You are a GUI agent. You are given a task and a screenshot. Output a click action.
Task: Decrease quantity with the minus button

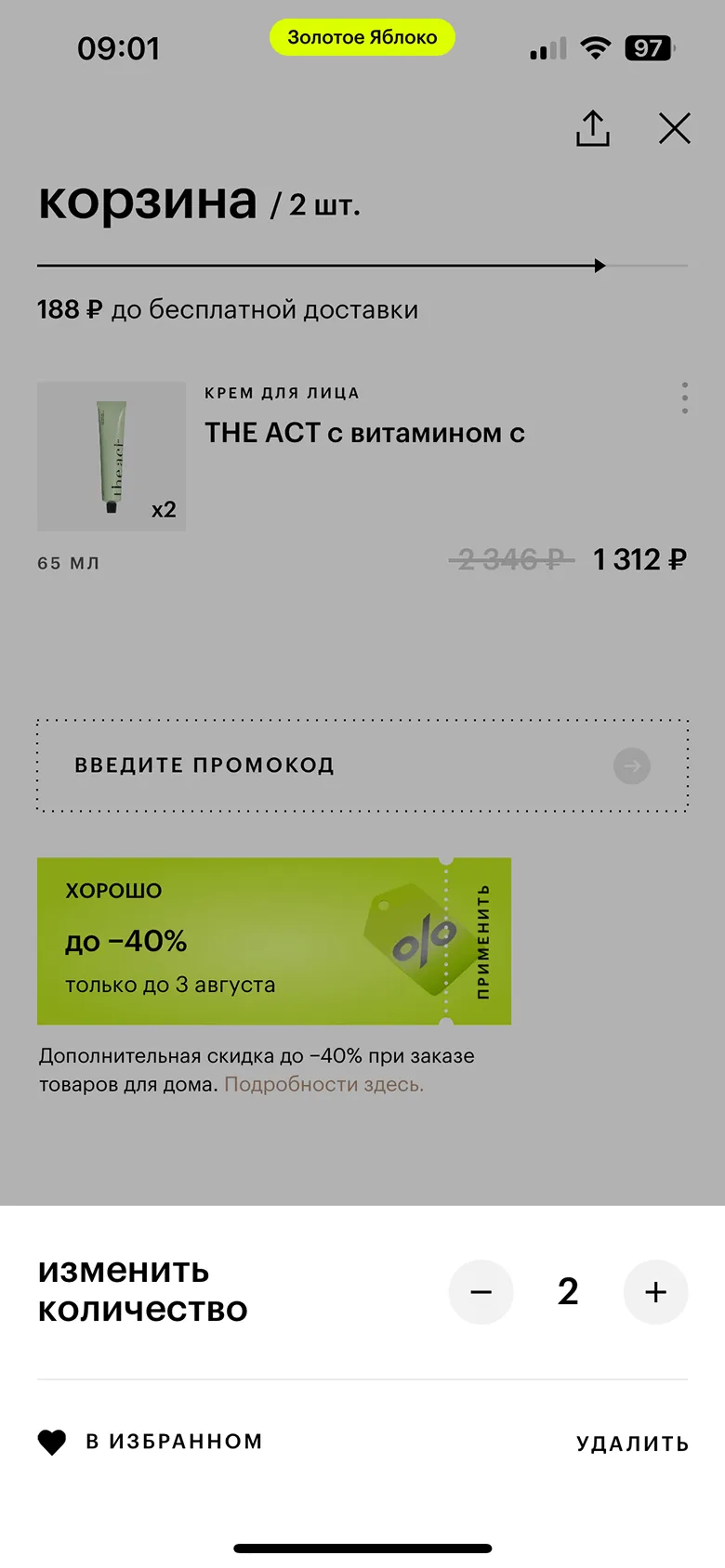pyautogui.click(x=481, y=1292)
